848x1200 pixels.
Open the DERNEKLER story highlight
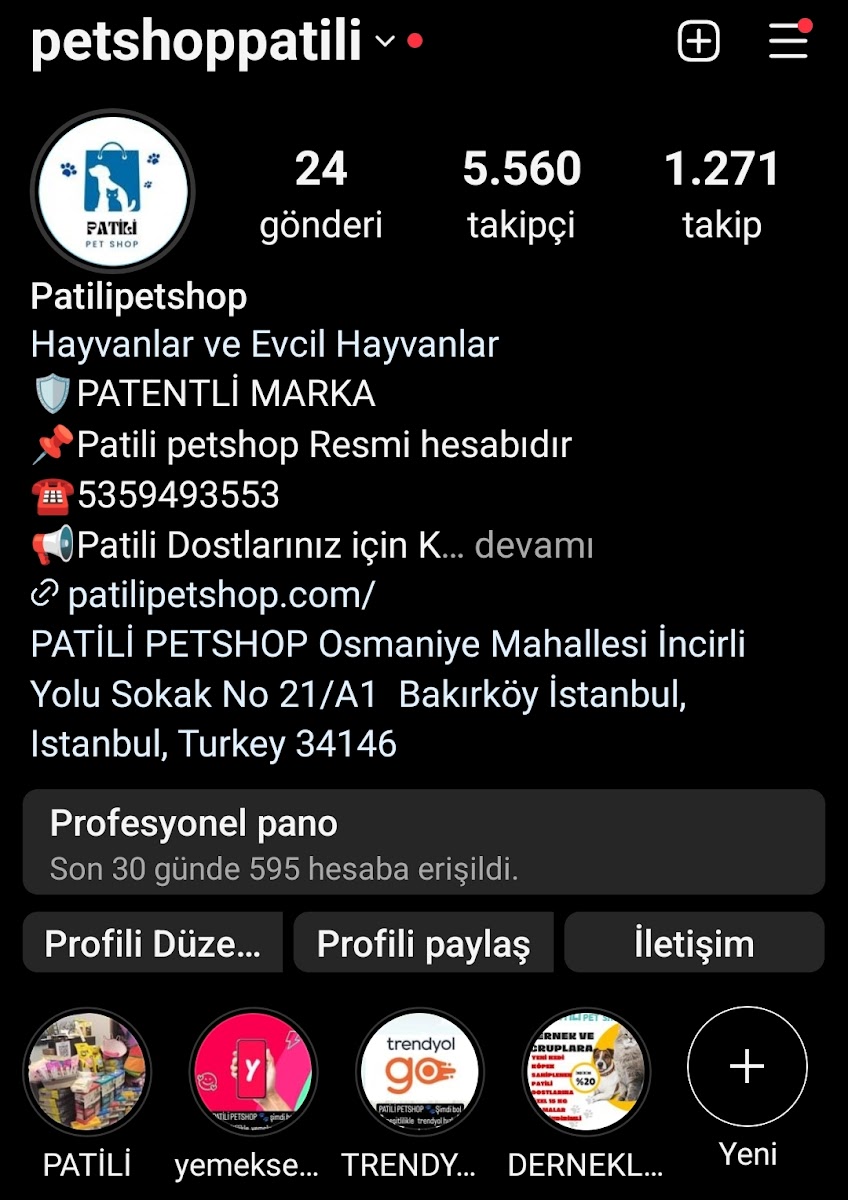[x=587, y=1070]
